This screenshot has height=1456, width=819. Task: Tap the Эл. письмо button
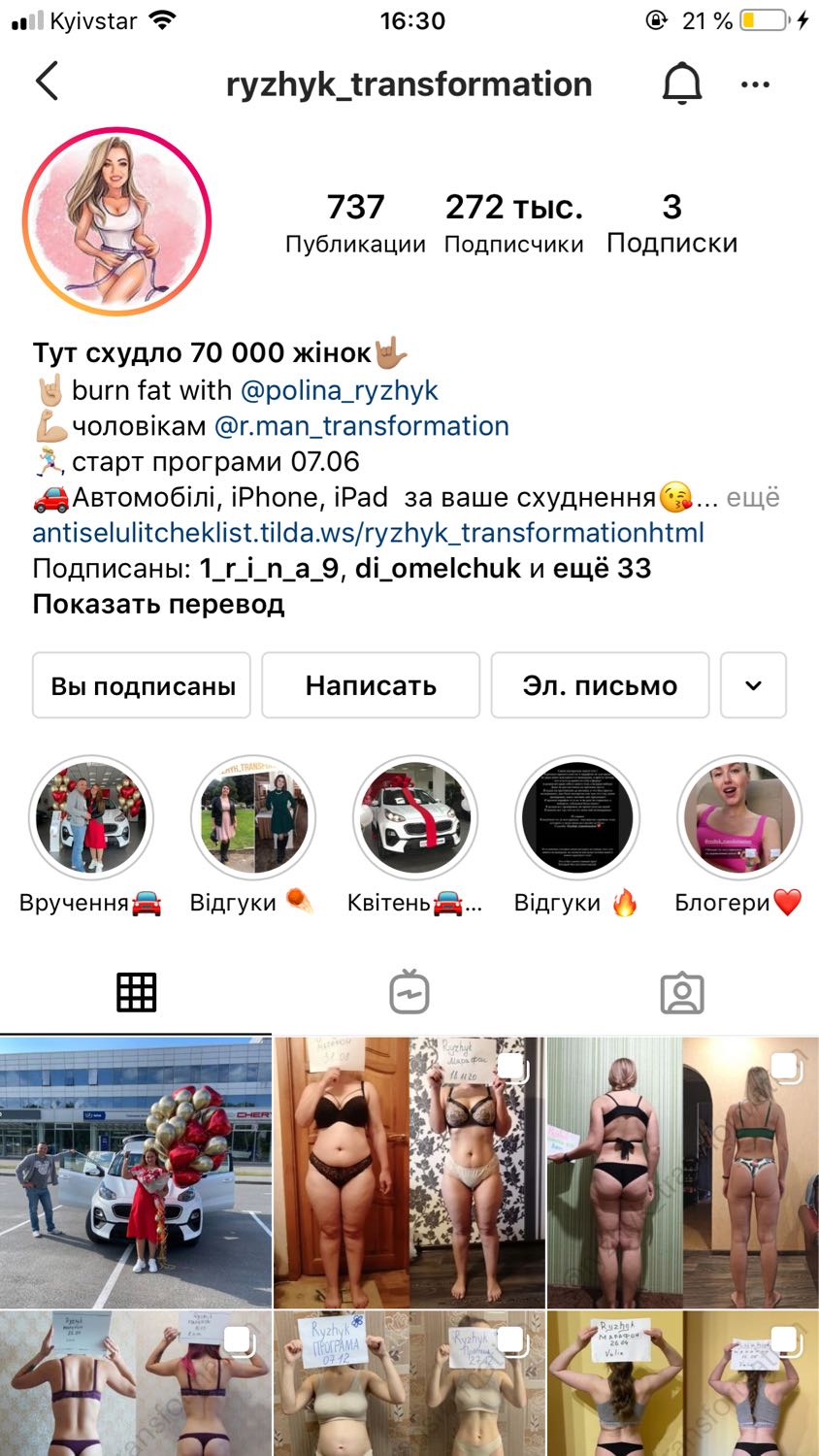(600, 685)
